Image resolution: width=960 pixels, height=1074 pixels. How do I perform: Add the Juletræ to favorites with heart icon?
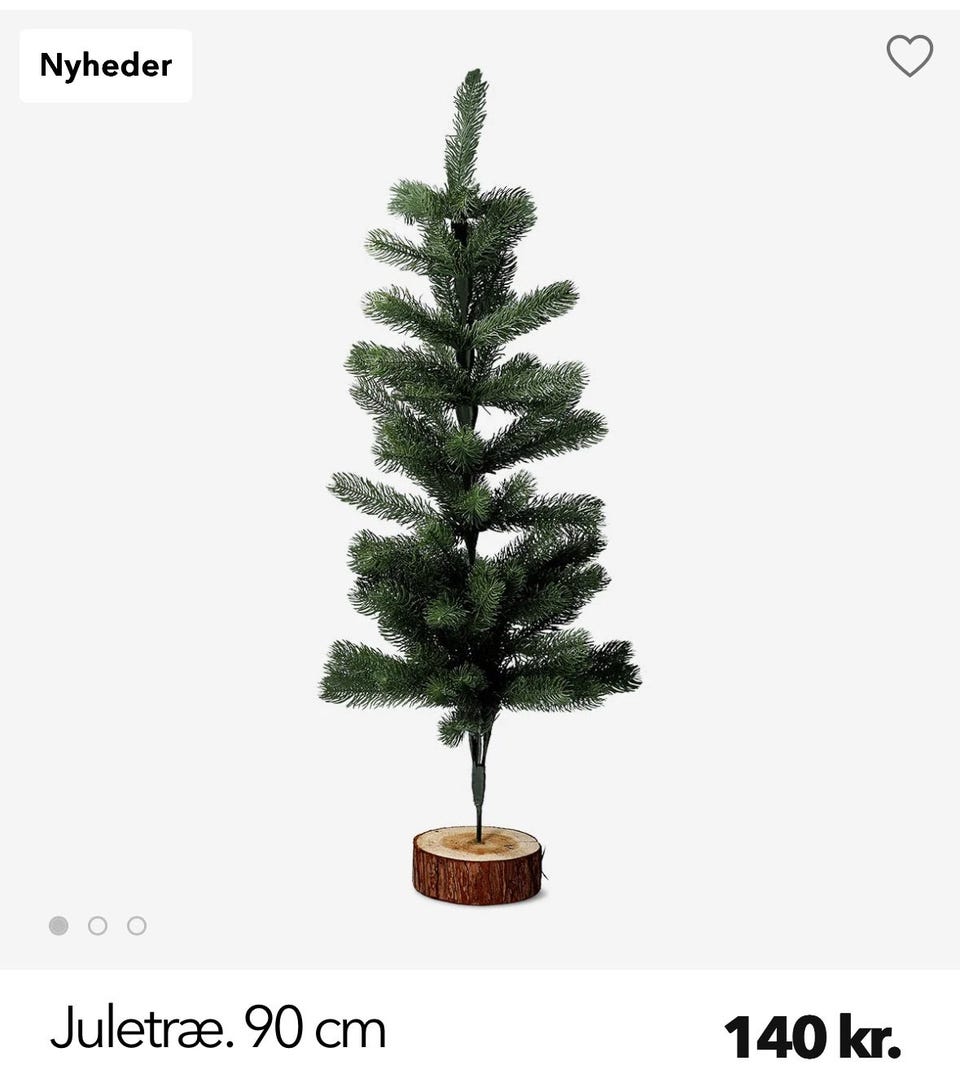tap(909, 56)
